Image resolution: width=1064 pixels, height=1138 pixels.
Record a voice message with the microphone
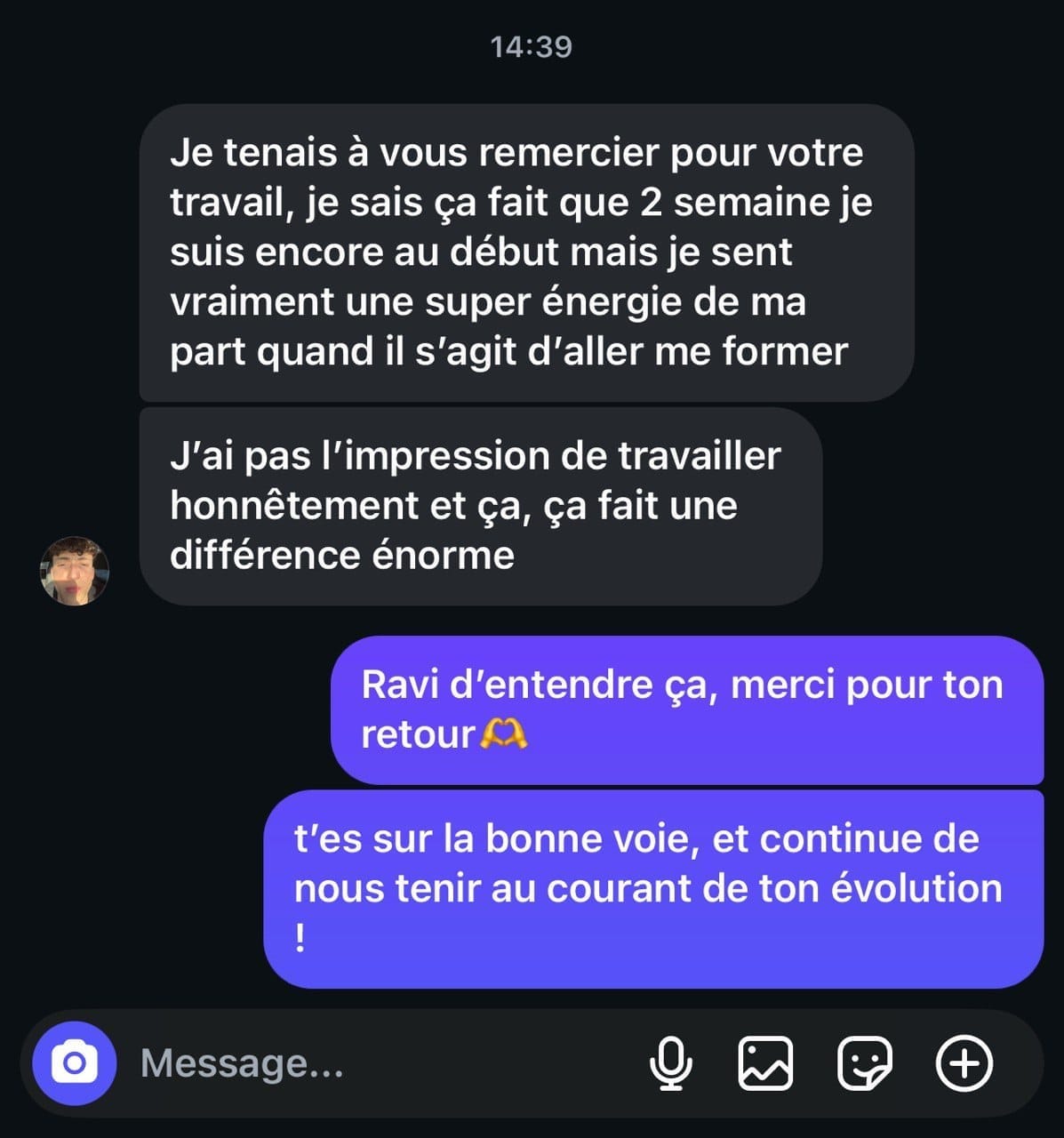click(671, 1063)
